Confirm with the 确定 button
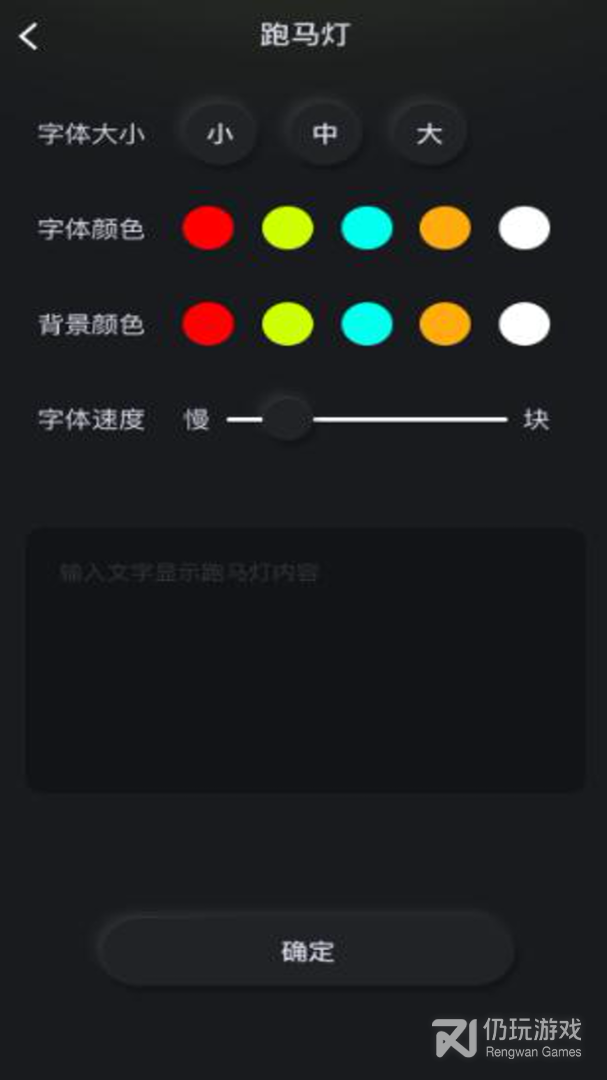The width and height of the screenshot is (607, 1080). click(306, 950)
